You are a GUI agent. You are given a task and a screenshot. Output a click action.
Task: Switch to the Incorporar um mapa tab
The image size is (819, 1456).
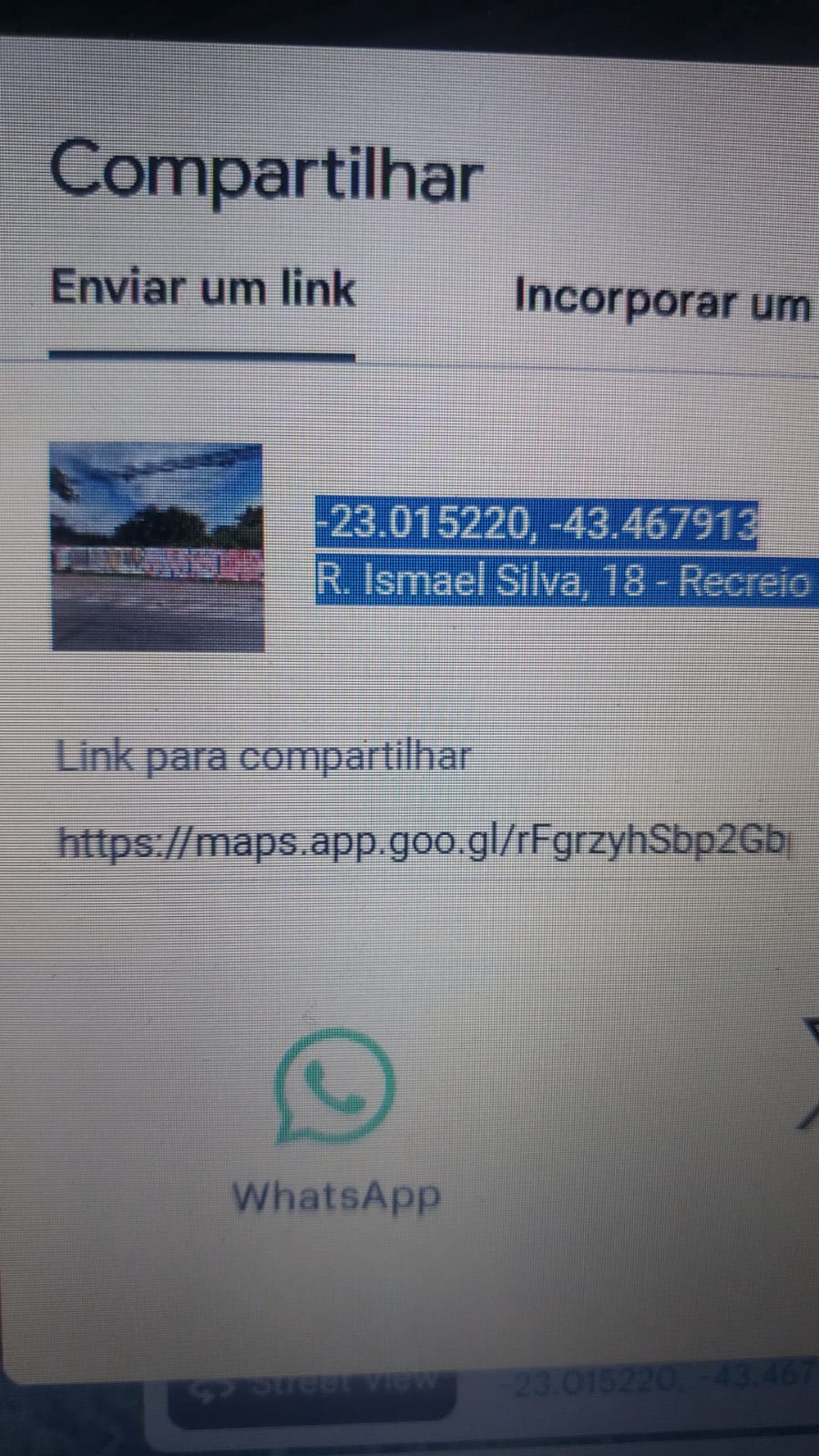662,299
